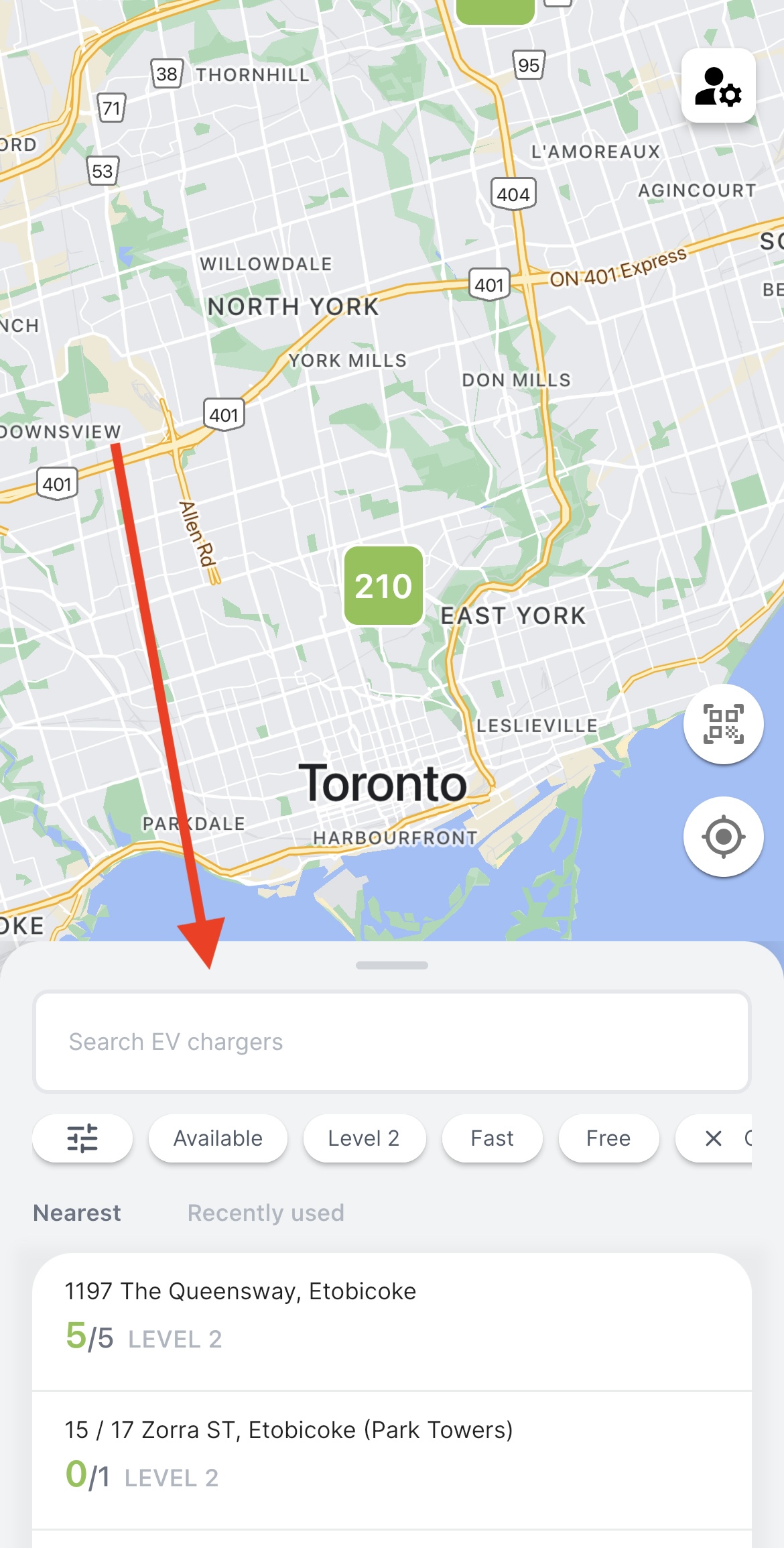Switch to the Nearest tab

click(77, 1213)
